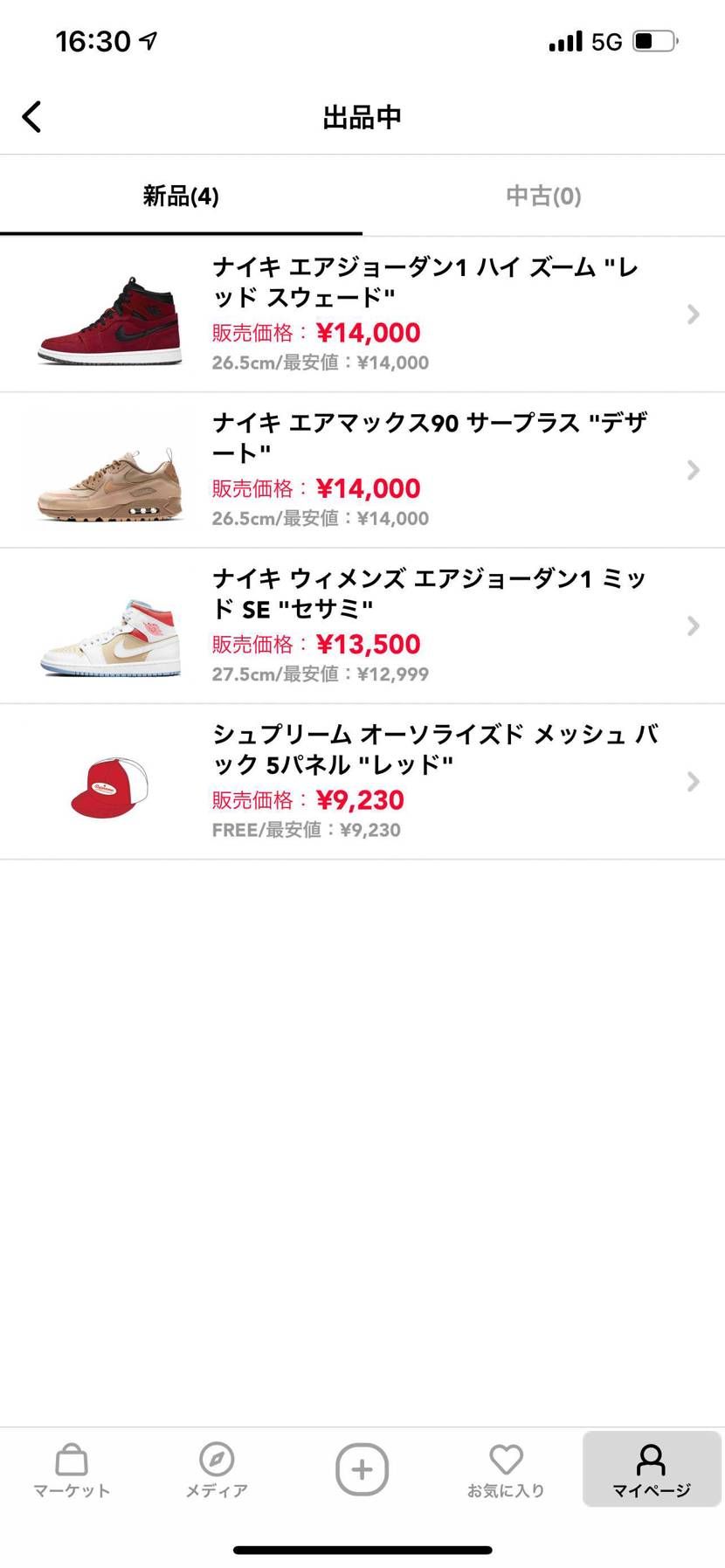
Task: Expand details for Air Max 90 Surplus Desert
Action: [693, 470]
